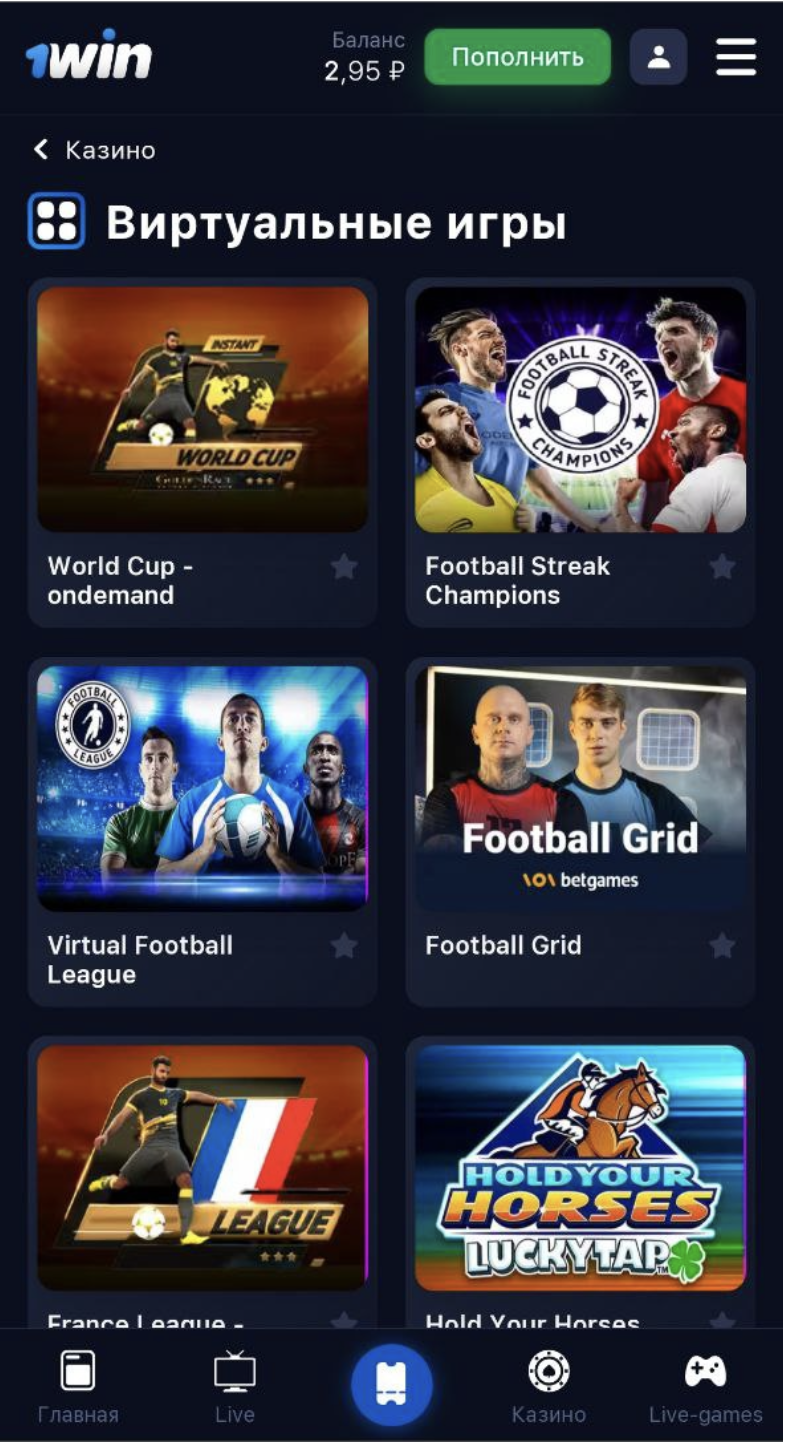Launch Football Streak Champions game

[580, 410]
